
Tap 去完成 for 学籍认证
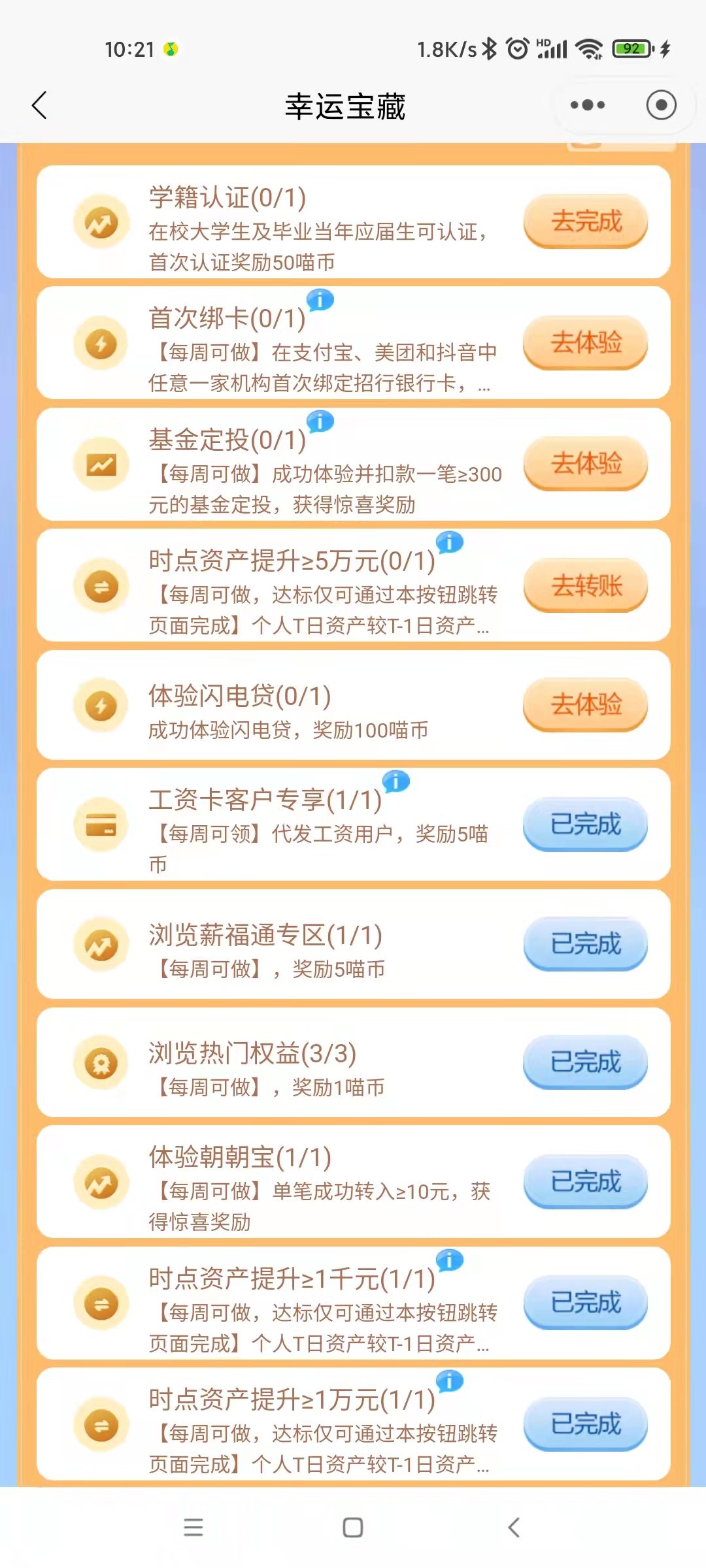(x=586, y=221)
